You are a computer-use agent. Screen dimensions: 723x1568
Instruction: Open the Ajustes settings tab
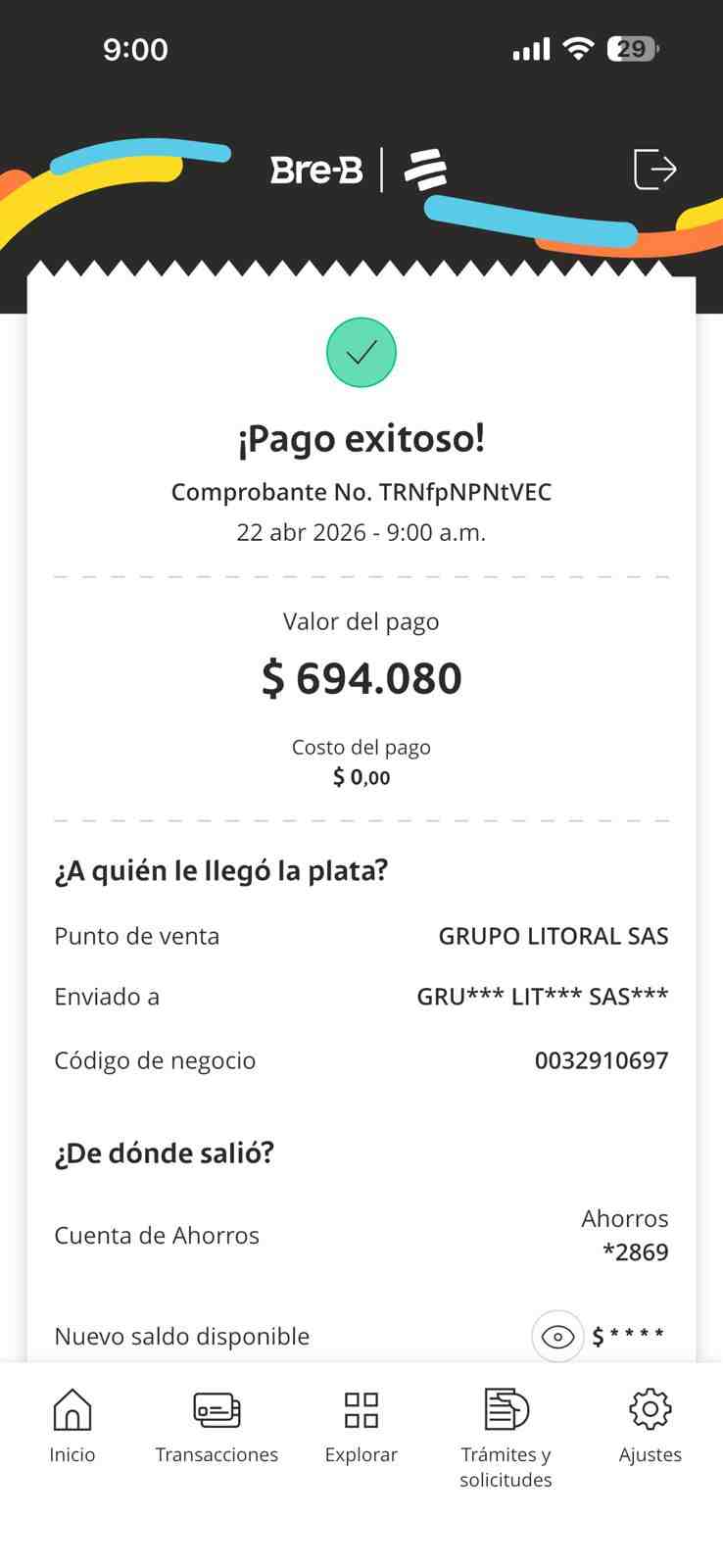(x=651, y=1426)
